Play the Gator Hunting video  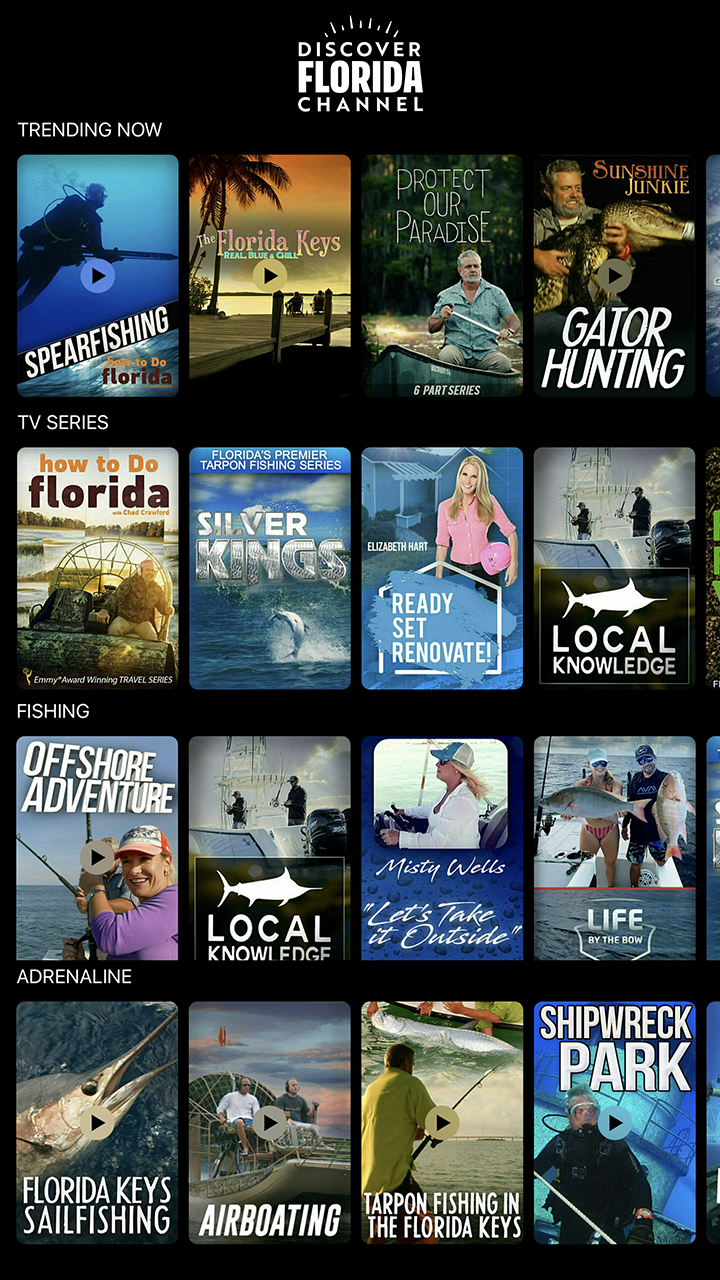point(613,275)
